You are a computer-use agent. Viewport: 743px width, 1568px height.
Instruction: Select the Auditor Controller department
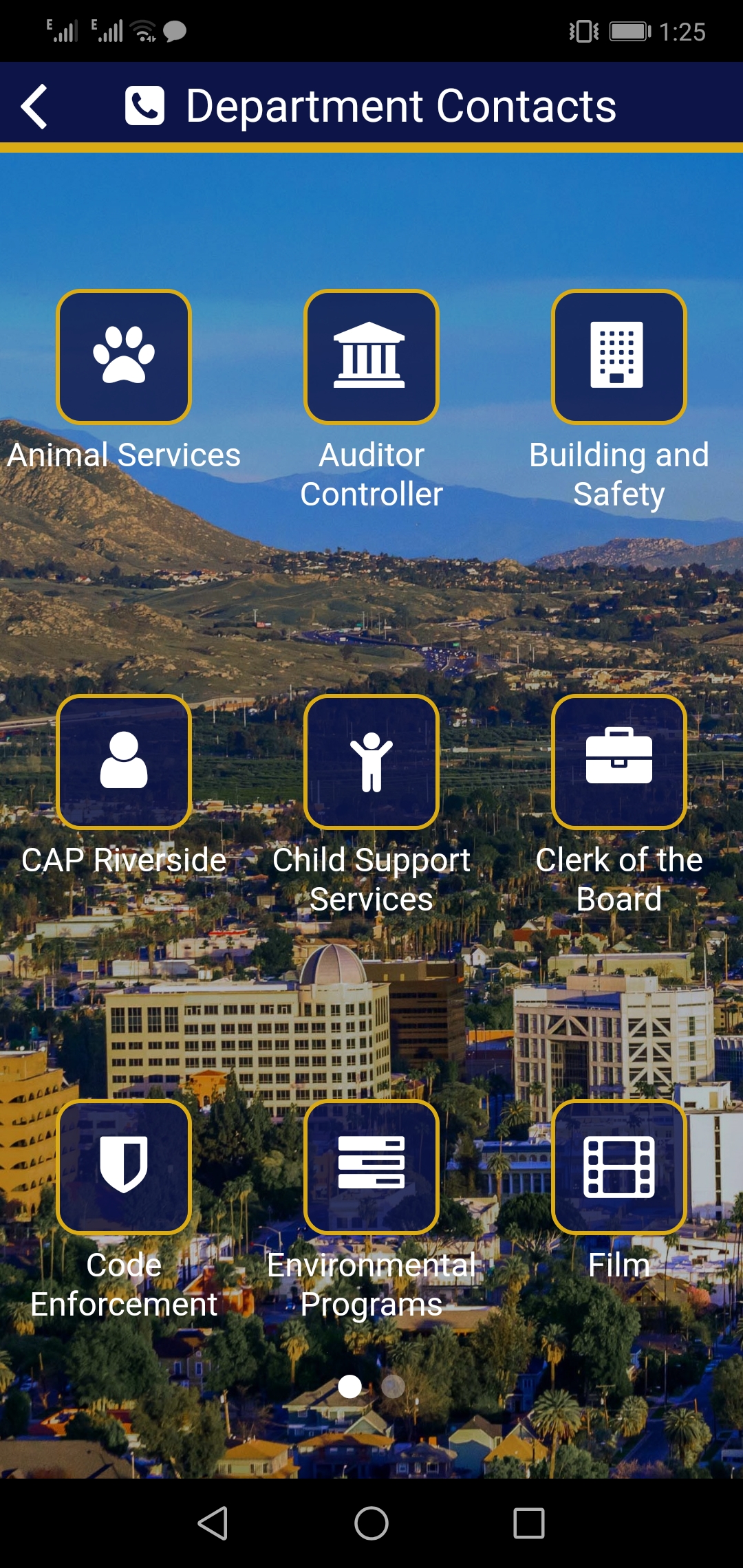[371, 357]
